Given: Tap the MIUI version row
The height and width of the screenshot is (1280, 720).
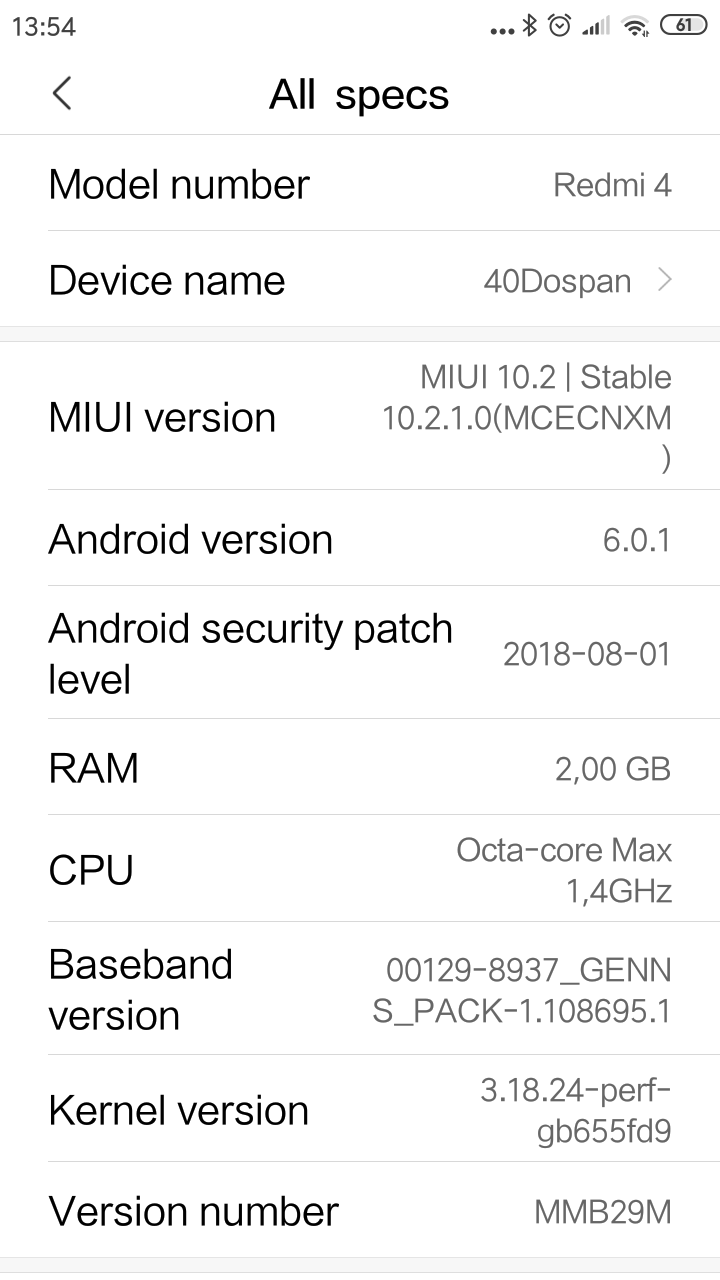Looking at the screenshot, I should click(x=360, y=416).
